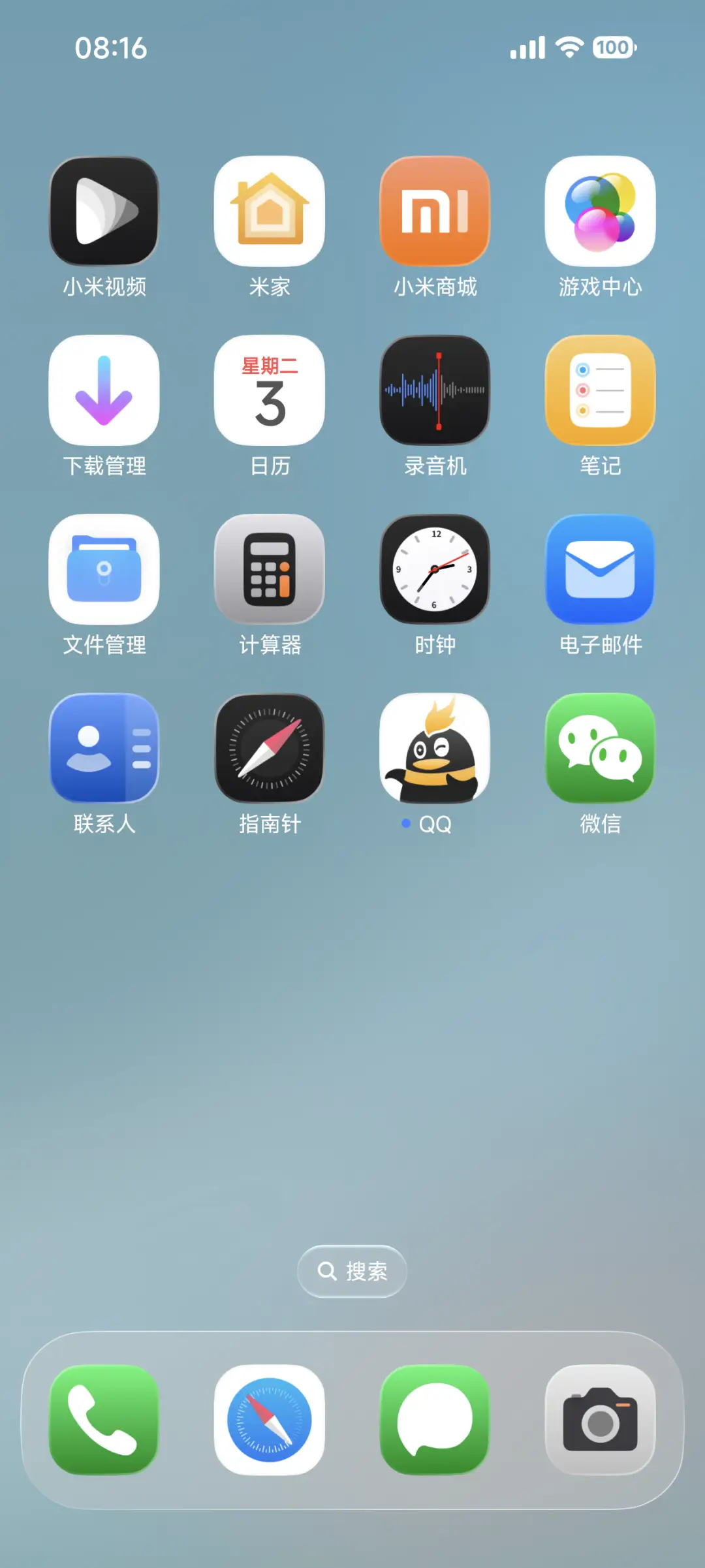Open the 指南针 compass
This screenshot has height=1568, width=705.
click(270, 749)
